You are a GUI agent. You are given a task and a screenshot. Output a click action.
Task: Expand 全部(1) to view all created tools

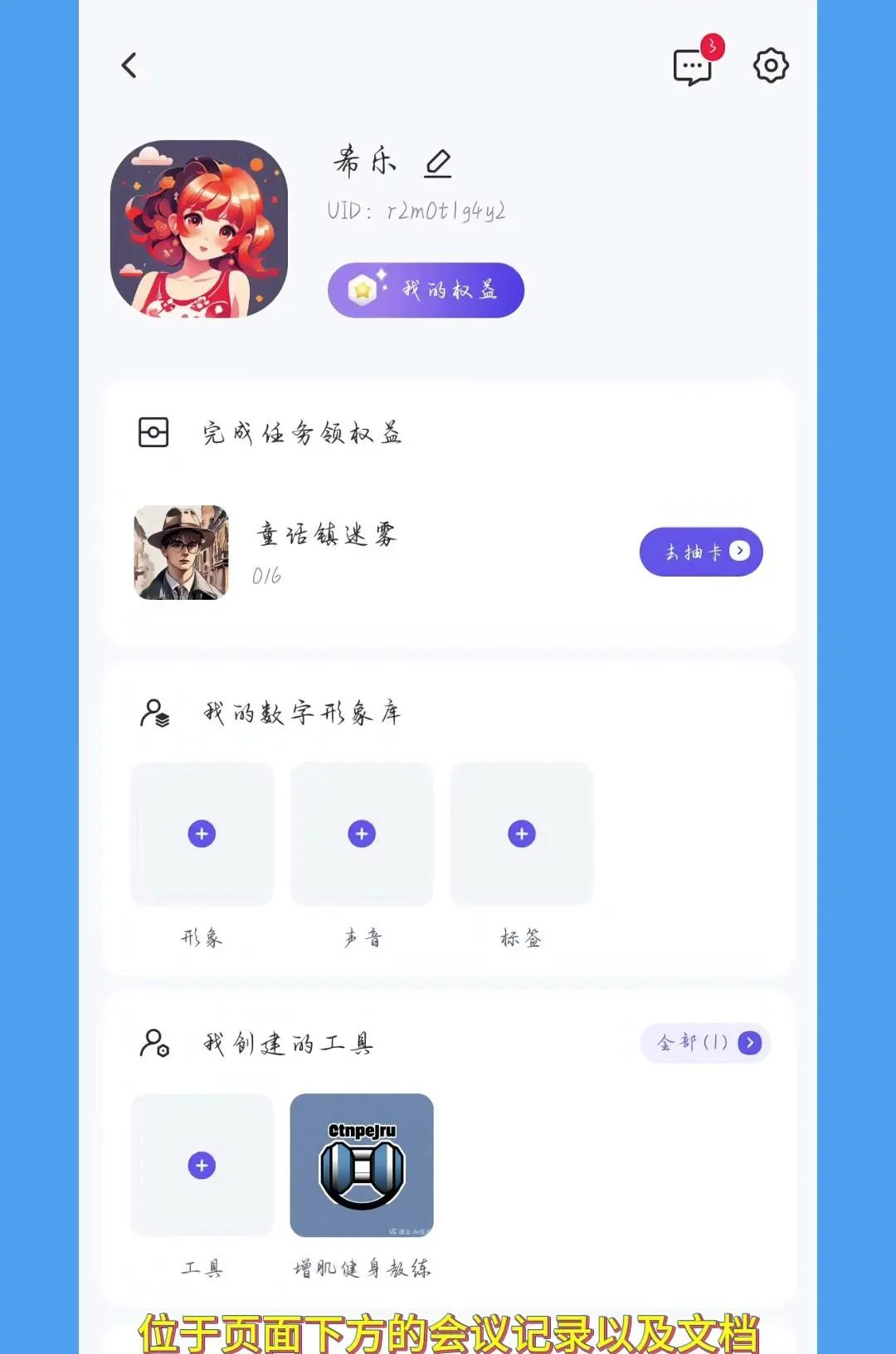[705, 1043]
